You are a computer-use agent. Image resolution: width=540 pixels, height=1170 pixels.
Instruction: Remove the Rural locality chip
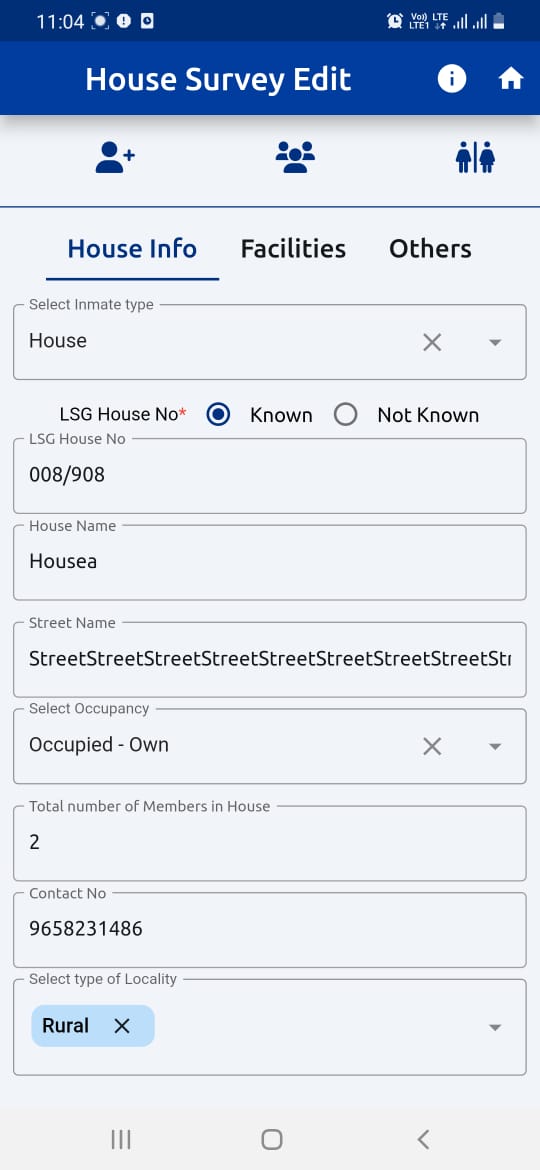pos(122,1026)
